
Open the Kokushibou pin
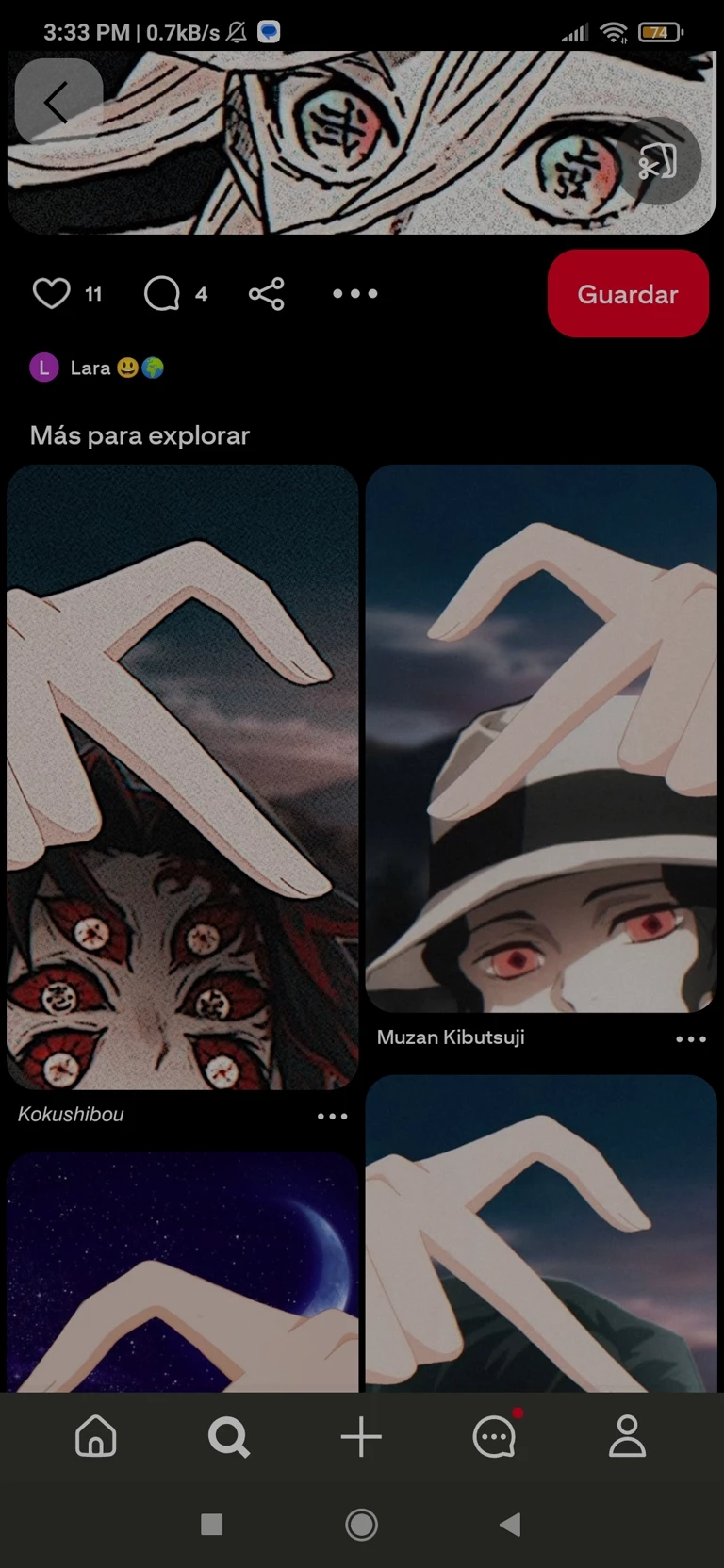pos(182,777)
